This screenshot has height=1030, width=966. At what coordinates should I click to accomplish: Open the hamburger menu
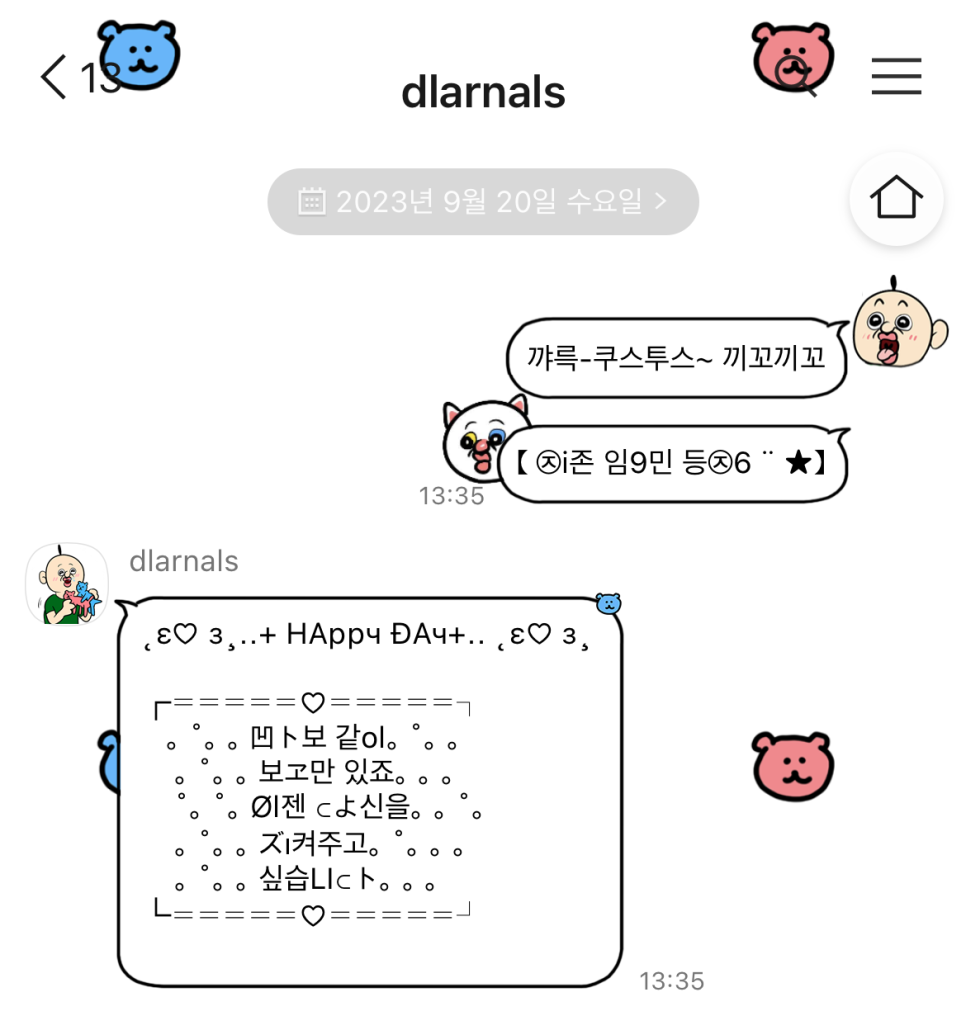[x=896, y=77]
